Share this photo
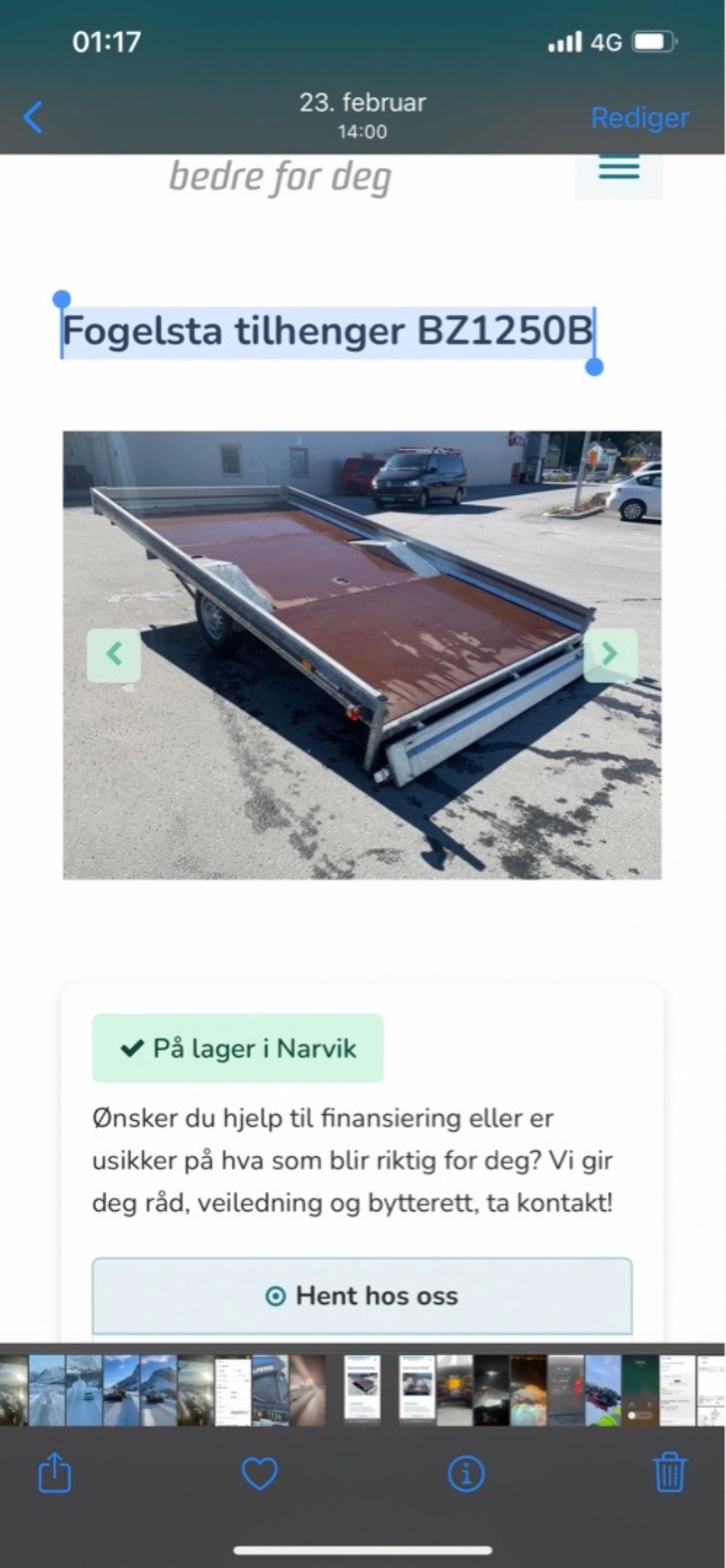Image resolution: width=726 pixels, height=1568 pixels. pyautogui.click(x=54, y=1473)
